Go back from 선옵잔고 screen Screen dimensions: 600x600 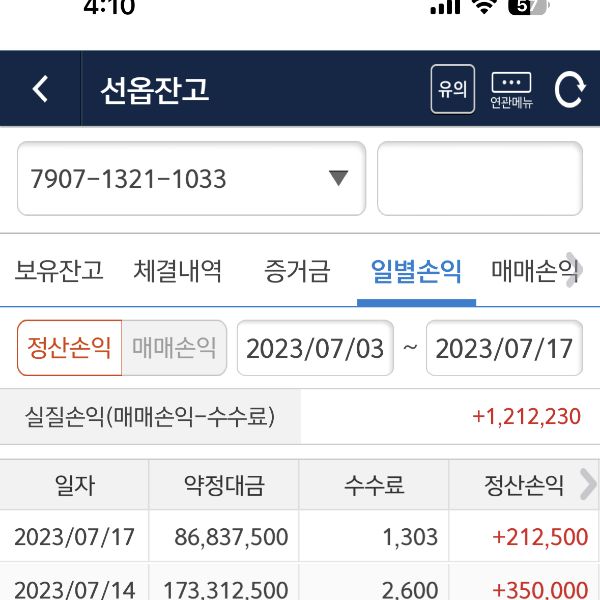[x=40, y=89]
